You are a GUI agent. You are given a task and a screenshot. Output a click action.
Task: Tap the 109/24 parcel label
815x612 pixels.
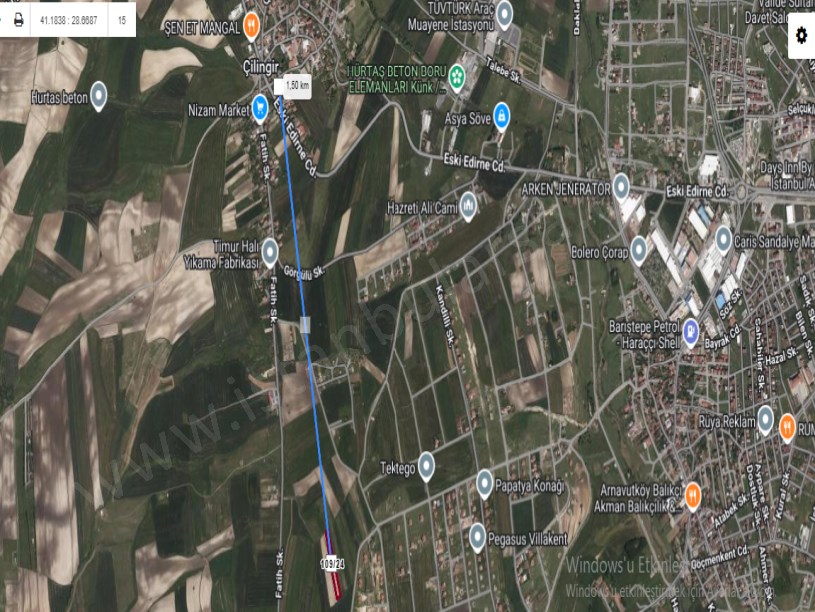332,564
